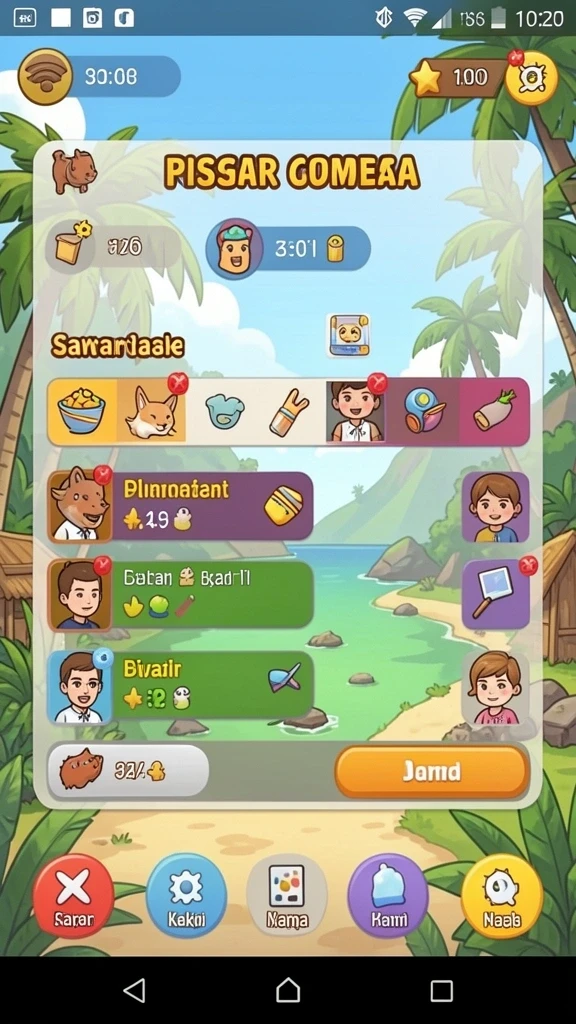Image resolution: width=576 pixels, height=1024 pixels.
Task: Select the boy avatar in the item strip
Action: [x=355, y=411]
